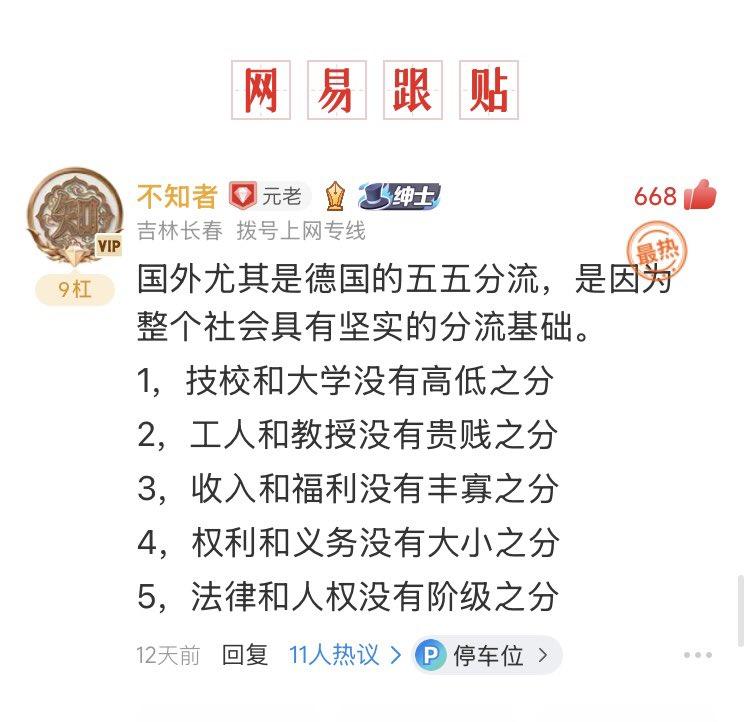Open the username 不知者

176,196
